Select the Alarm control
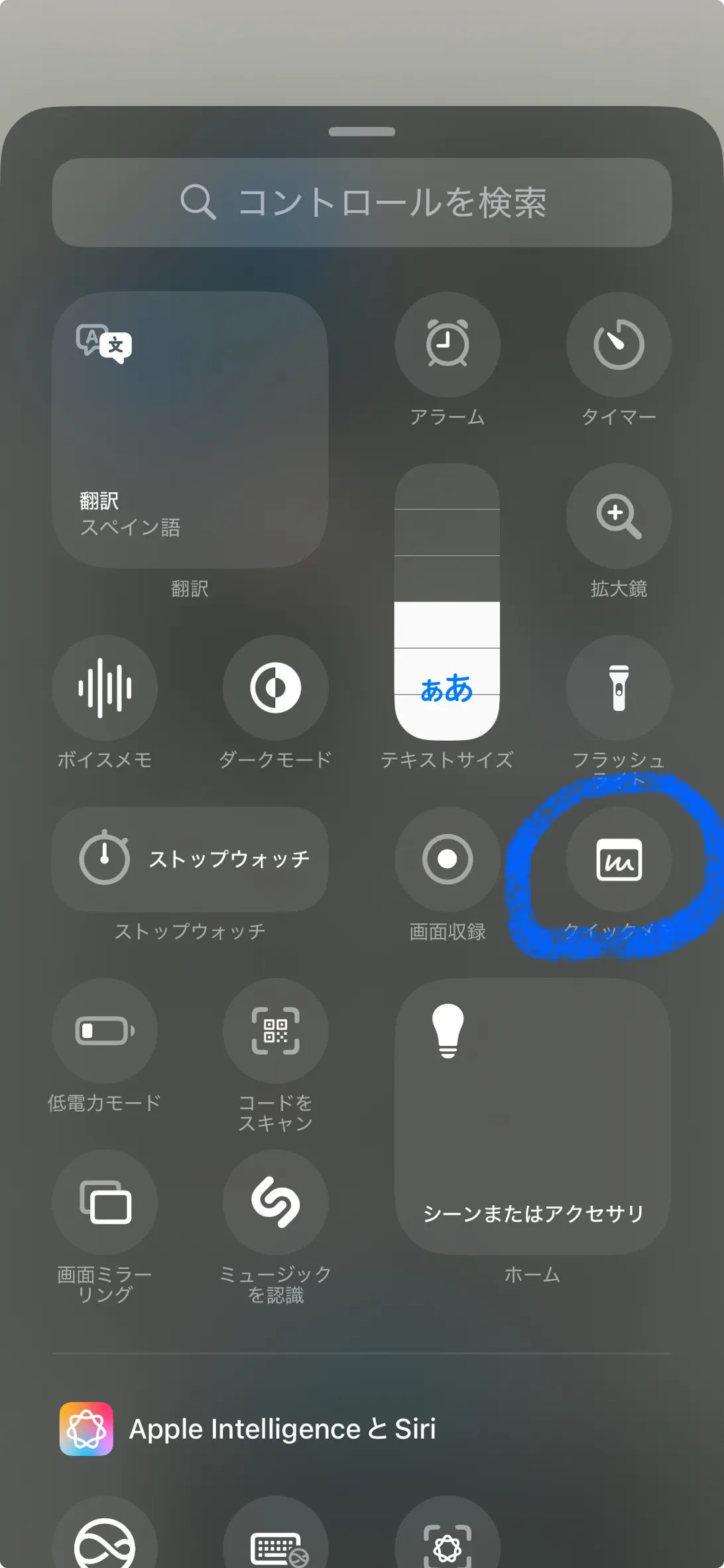Image resolution: width=724 pixels, height=1568 pixels. 447,344
